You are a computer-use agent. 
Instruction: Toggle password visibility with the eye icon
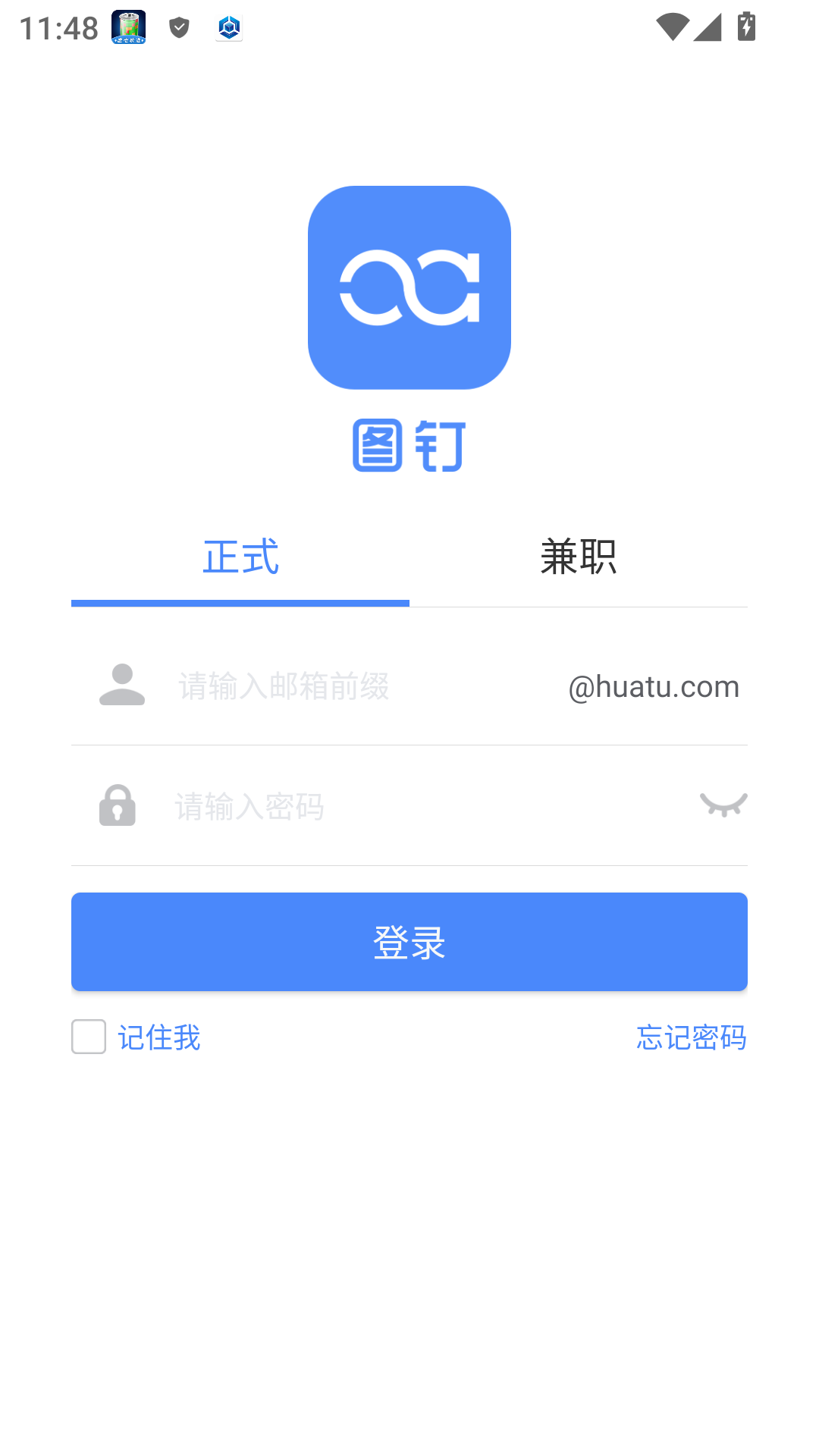(726, 806)
